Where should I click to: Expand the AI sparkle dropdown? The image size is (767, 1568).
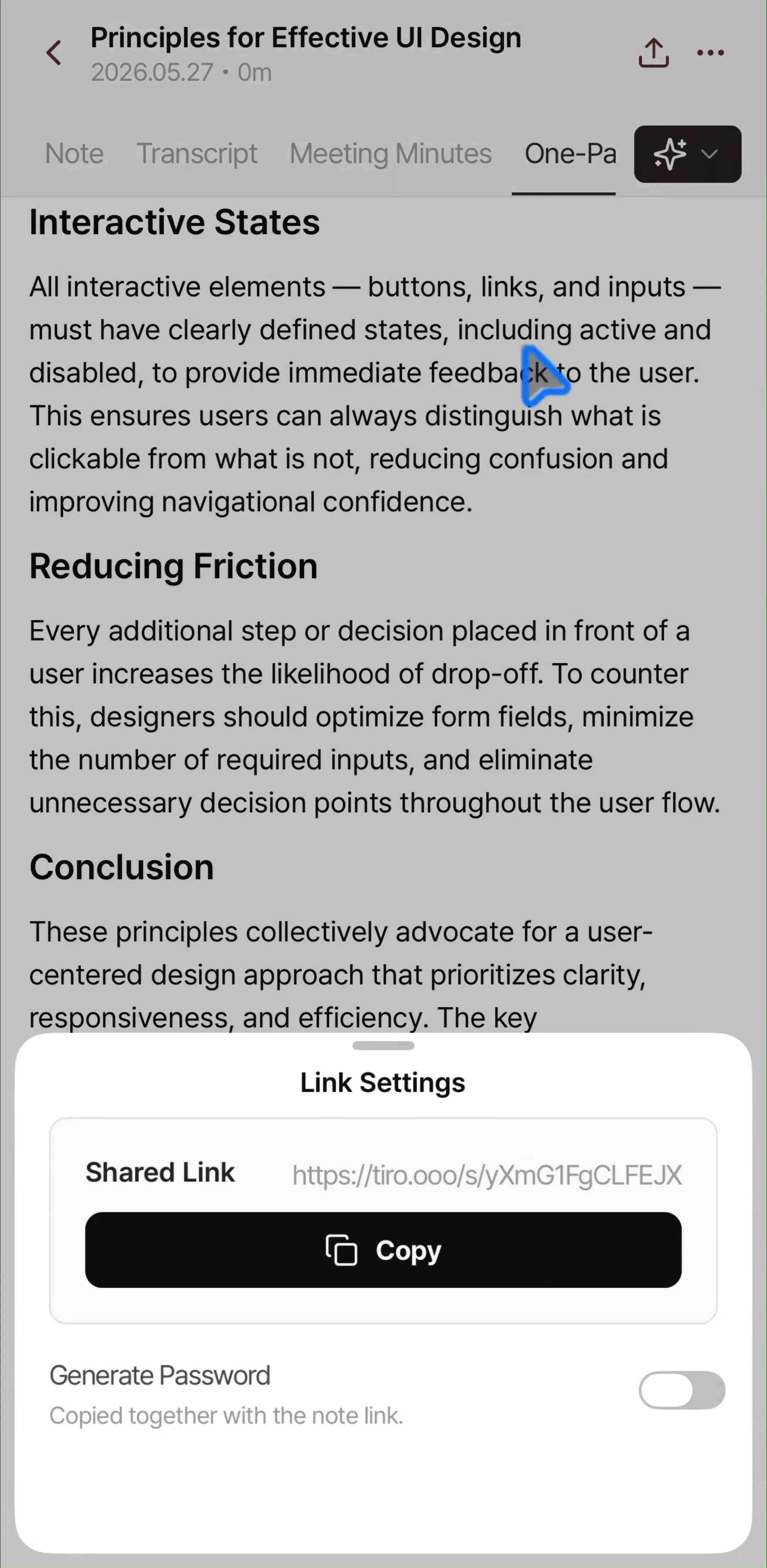(687, 154)
